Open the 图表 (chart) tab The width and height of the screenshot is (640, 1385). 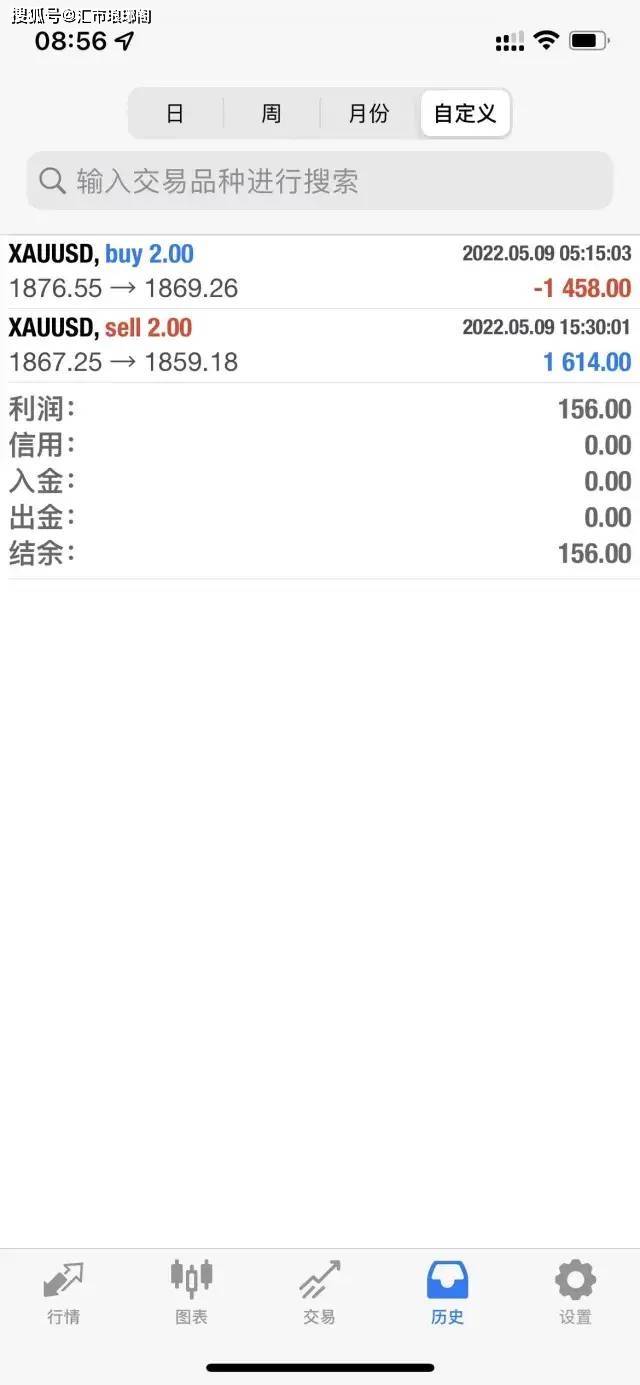(x=191, y=1293)
